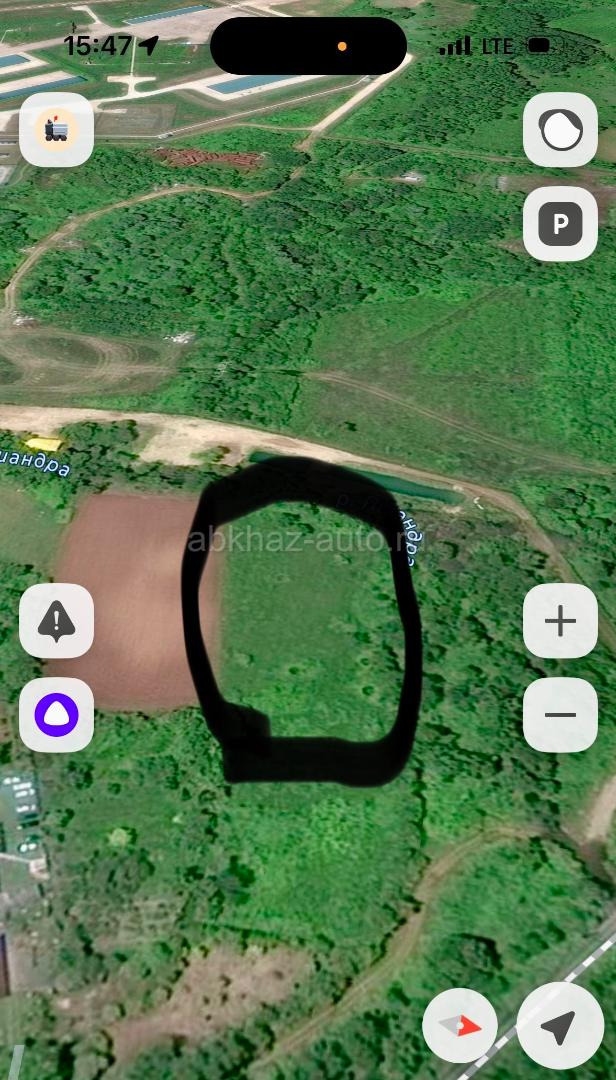Center the map on my location

coord(560,1027)
